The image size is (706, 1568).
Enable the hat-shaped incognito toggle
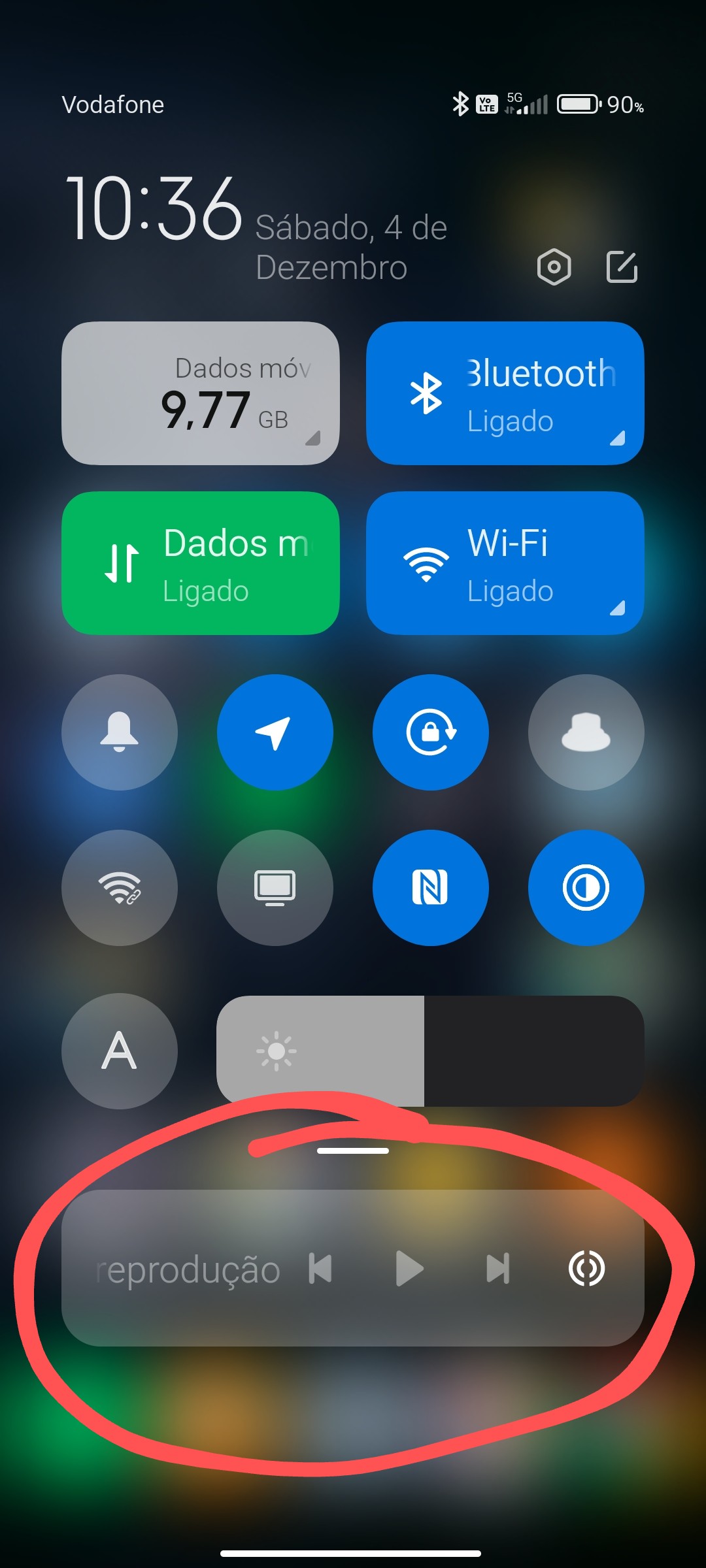(586, 732)
